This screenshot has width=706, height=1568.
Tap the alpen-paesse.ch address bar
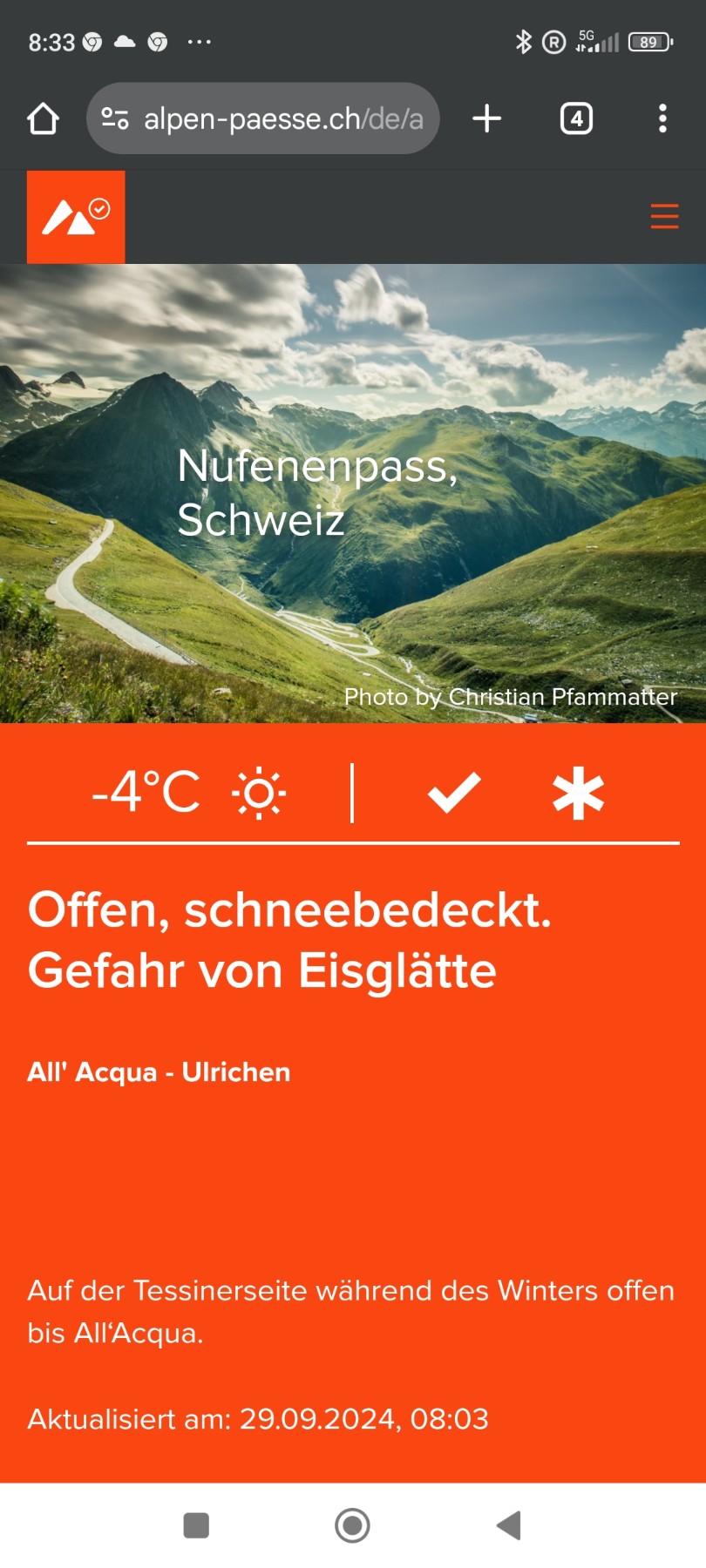(282, 118)
